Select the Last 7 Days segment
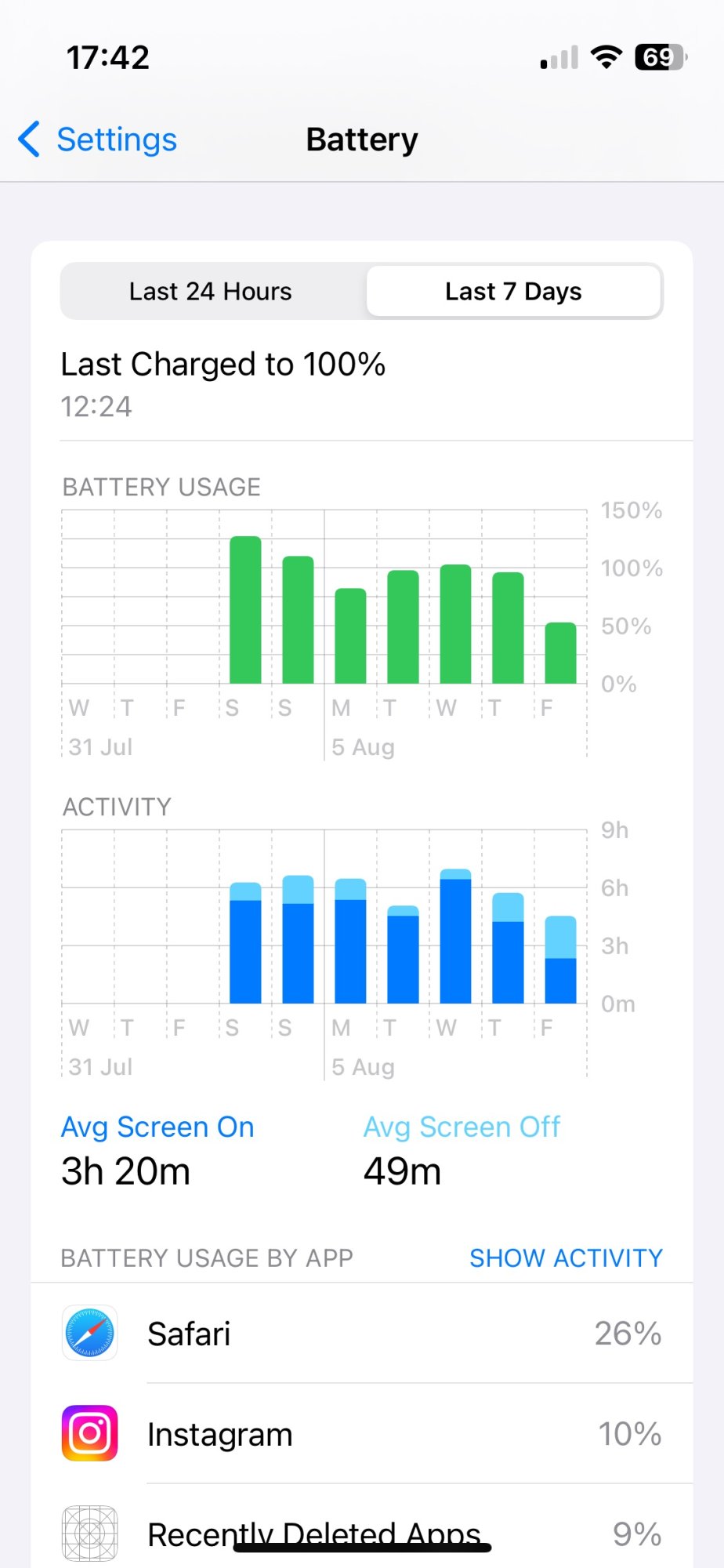724x1568 pixels. [x=513, y=292]
